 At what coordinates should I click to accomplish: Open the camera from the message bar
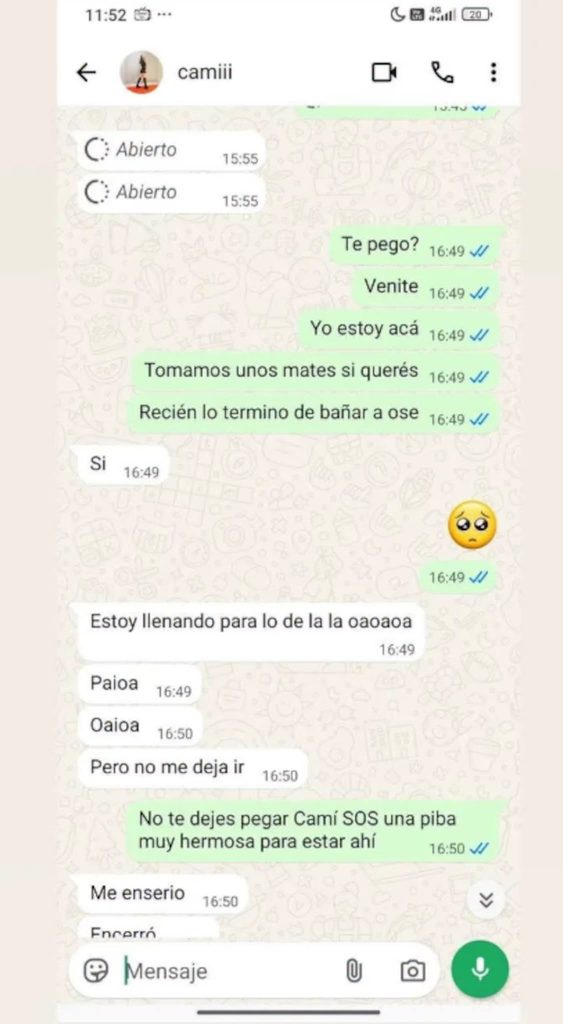(412, 971)
